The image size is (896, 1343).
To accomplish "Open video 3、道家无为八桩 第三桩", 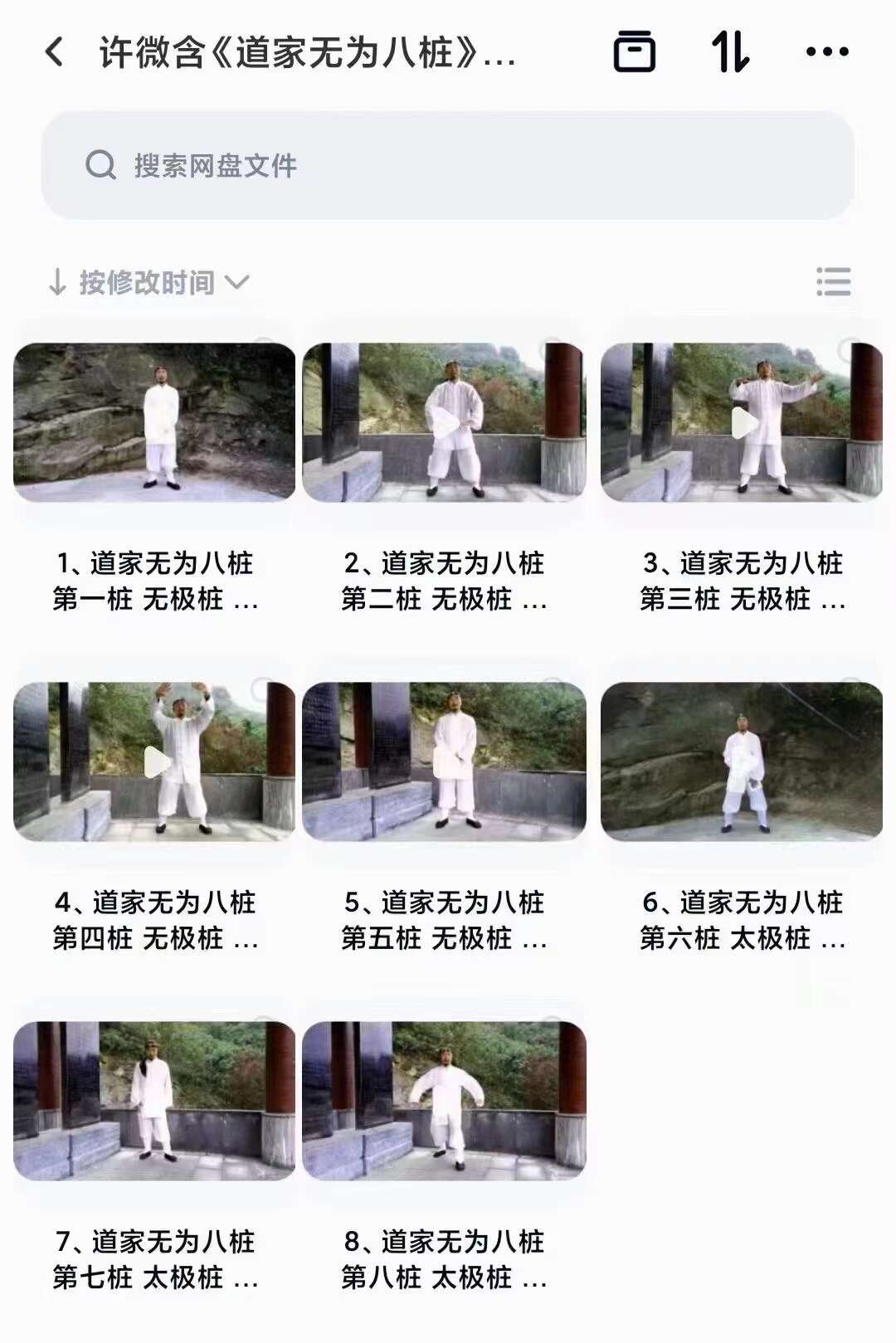I will click(742, 422).
